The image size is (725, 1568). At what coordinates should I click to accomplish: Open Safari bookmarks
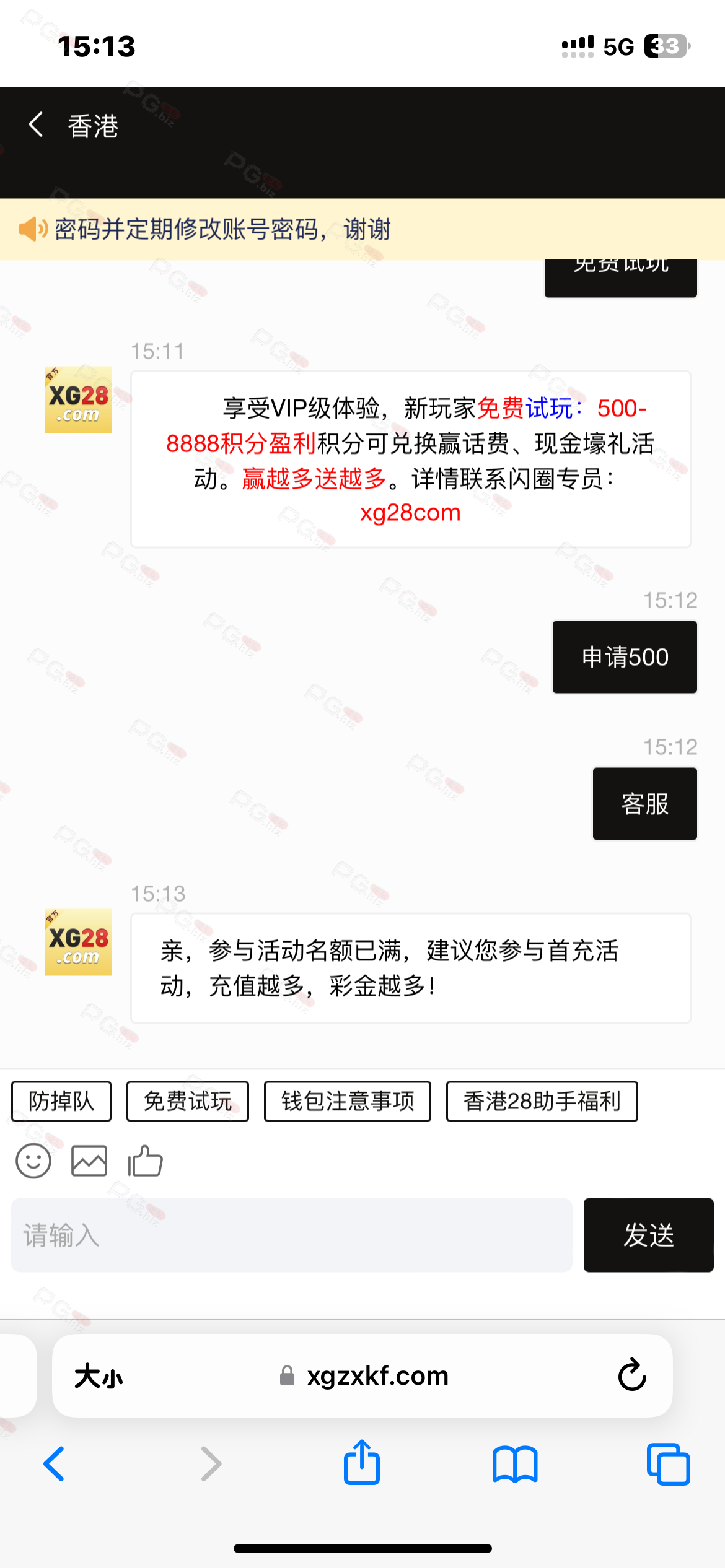point(515,1464)
